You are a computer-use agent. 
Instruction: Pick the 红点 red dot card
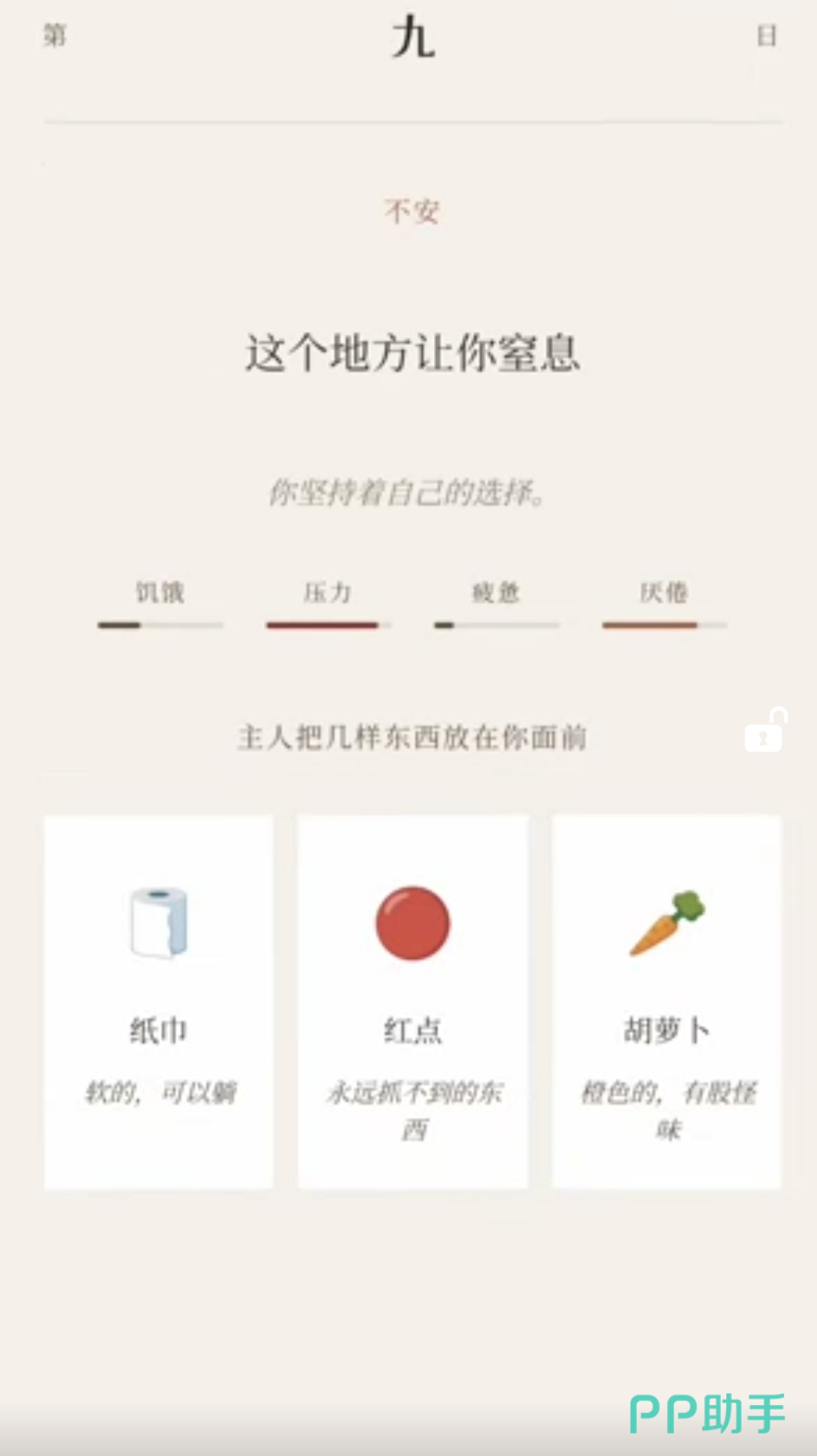[413, 1001]
